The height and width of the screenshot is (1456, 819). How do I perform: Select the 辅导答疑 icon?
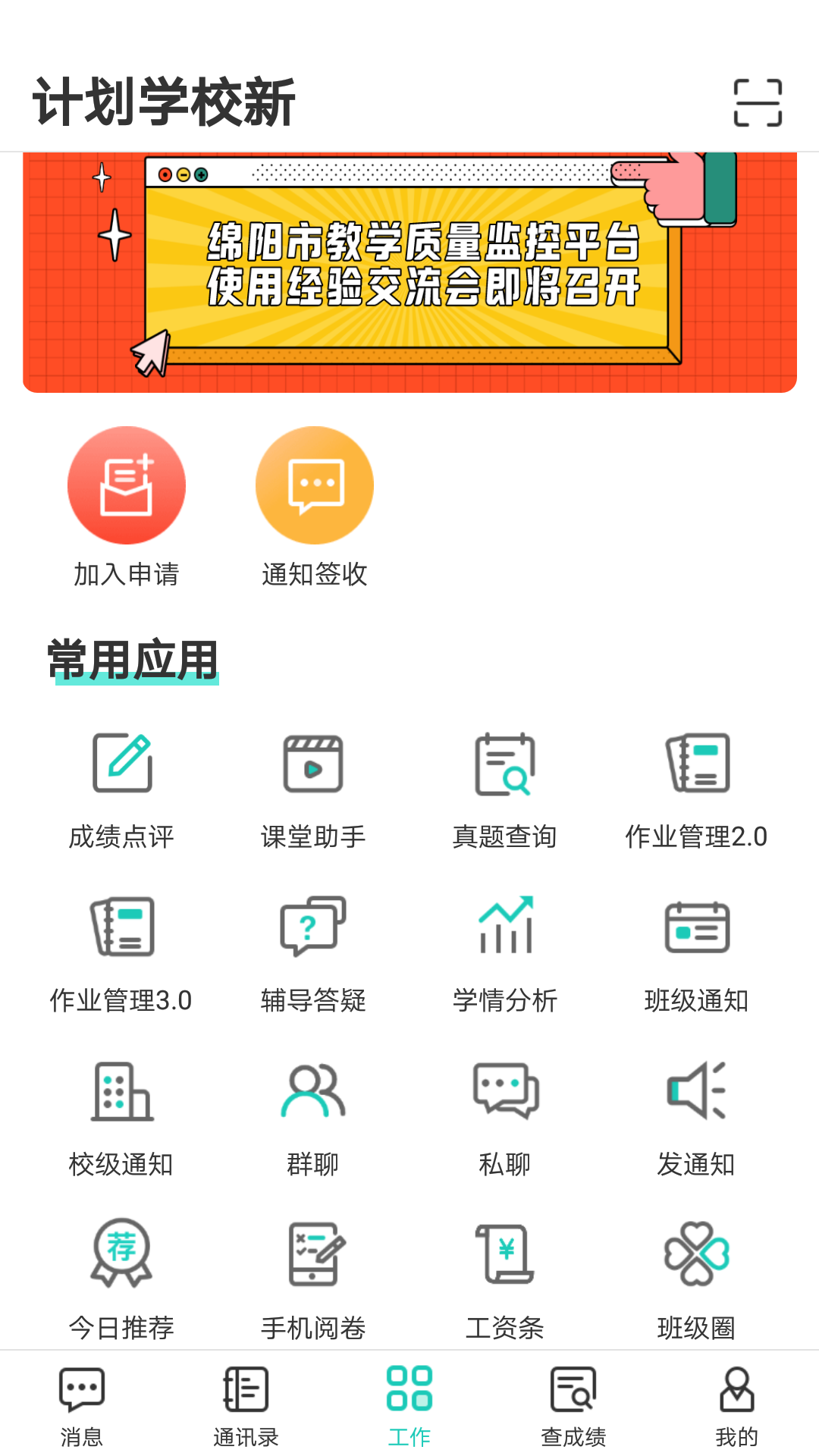[314, 952]
